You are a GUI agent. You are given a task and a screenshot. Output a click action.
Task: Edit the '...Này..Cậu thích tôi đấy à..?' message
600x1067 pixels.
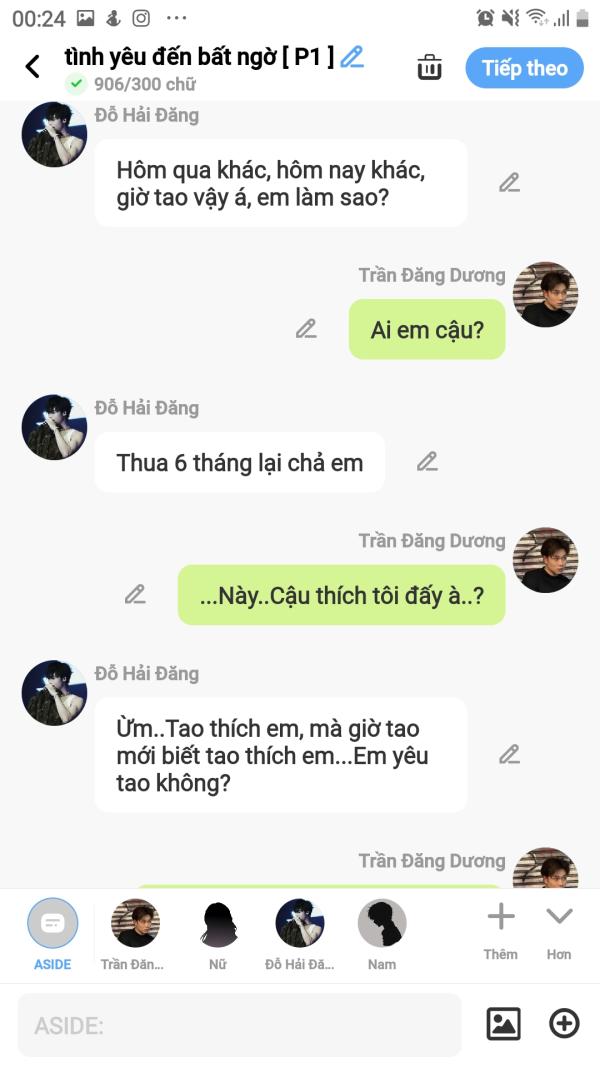pos(135,595)
